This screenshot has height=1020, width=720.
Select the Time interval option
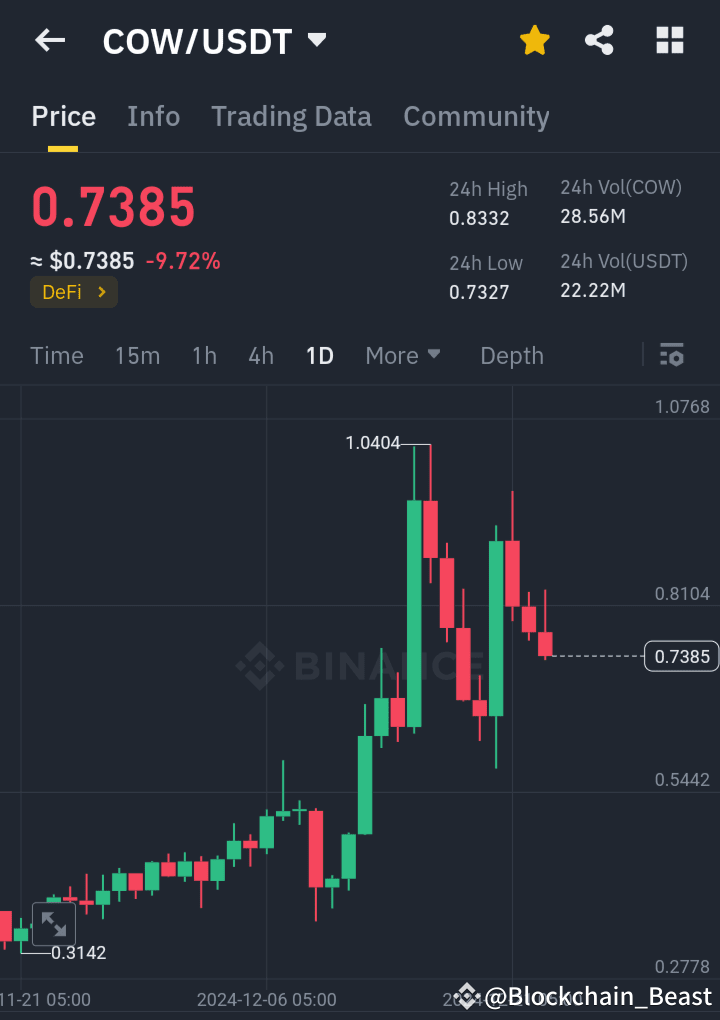(56, 355)
